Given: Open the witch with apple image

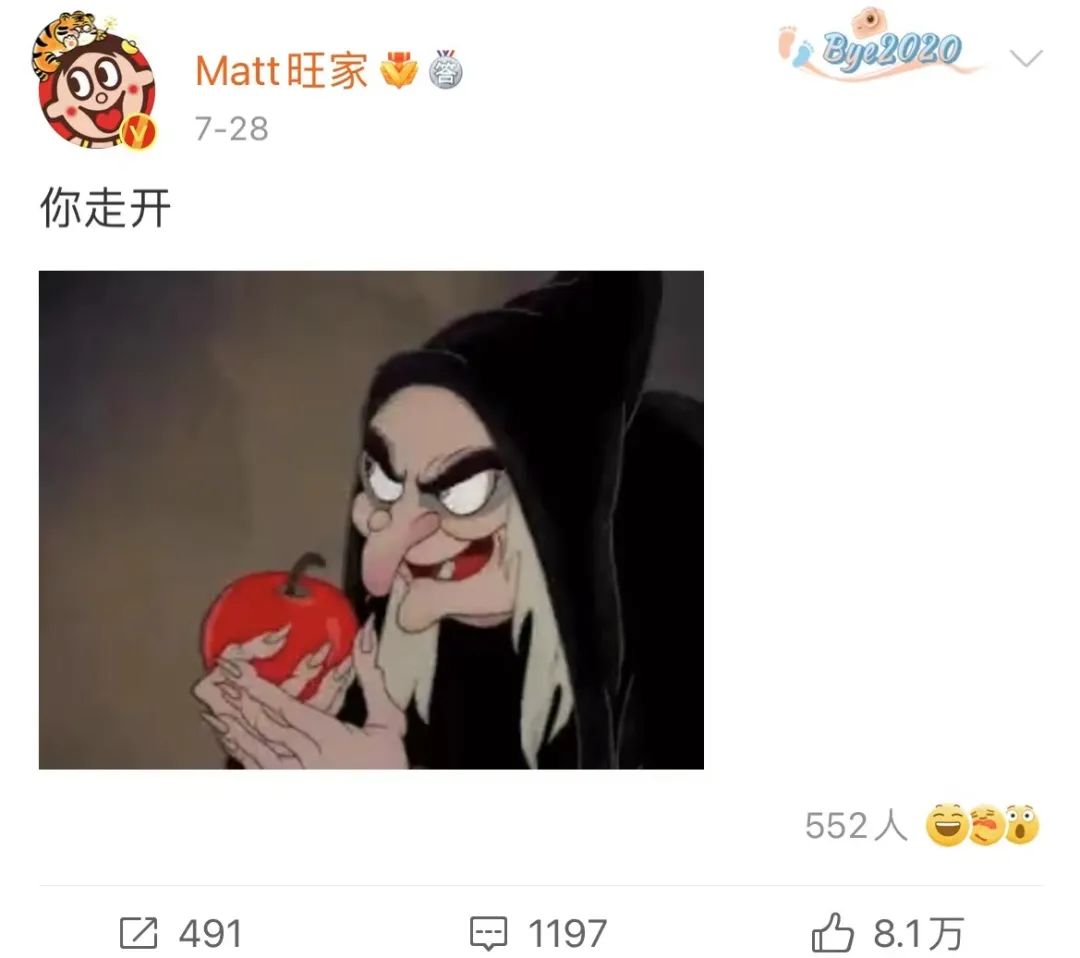Looking at the screenshot, I should point(371,519).
